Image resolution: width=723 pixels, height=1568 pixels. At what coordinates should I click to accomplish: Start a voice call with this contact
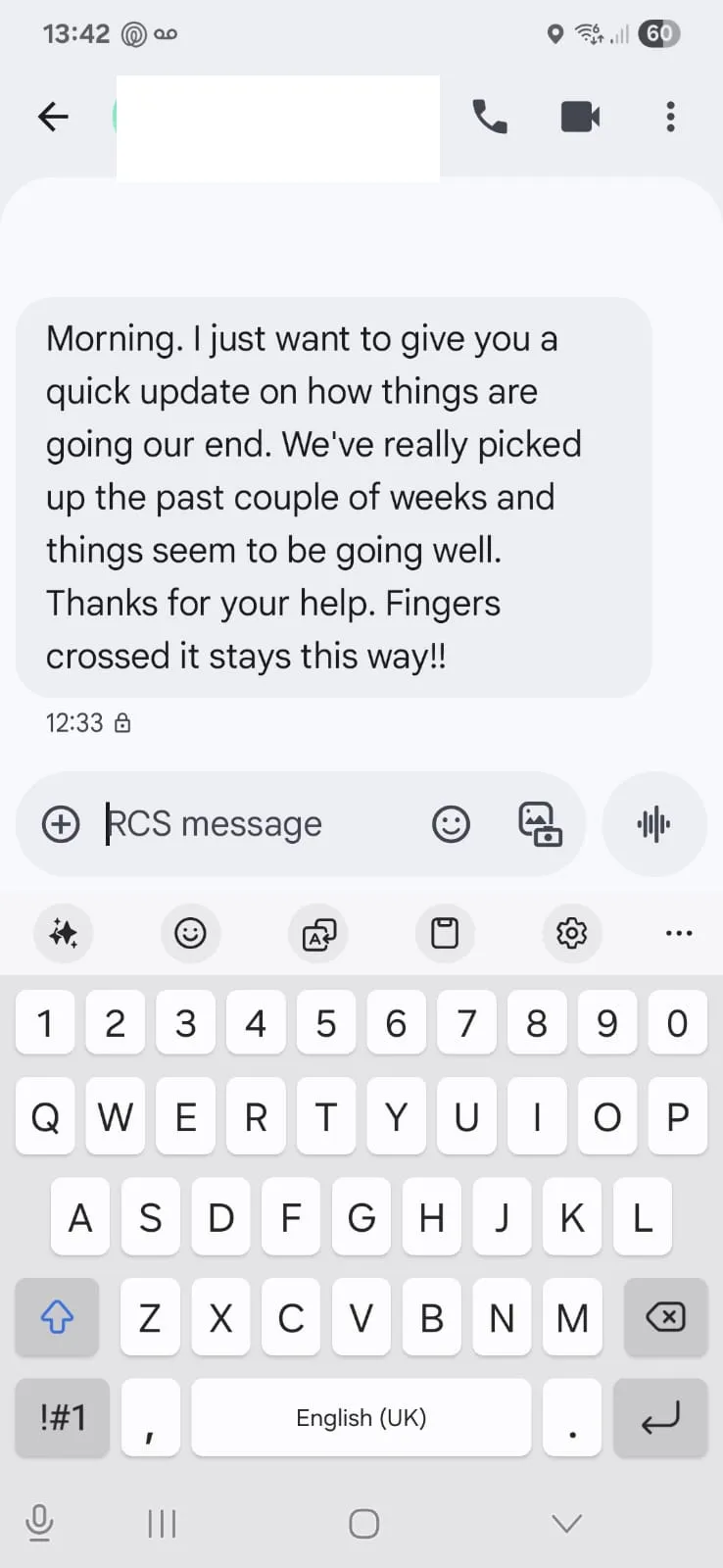coord(490,117)
